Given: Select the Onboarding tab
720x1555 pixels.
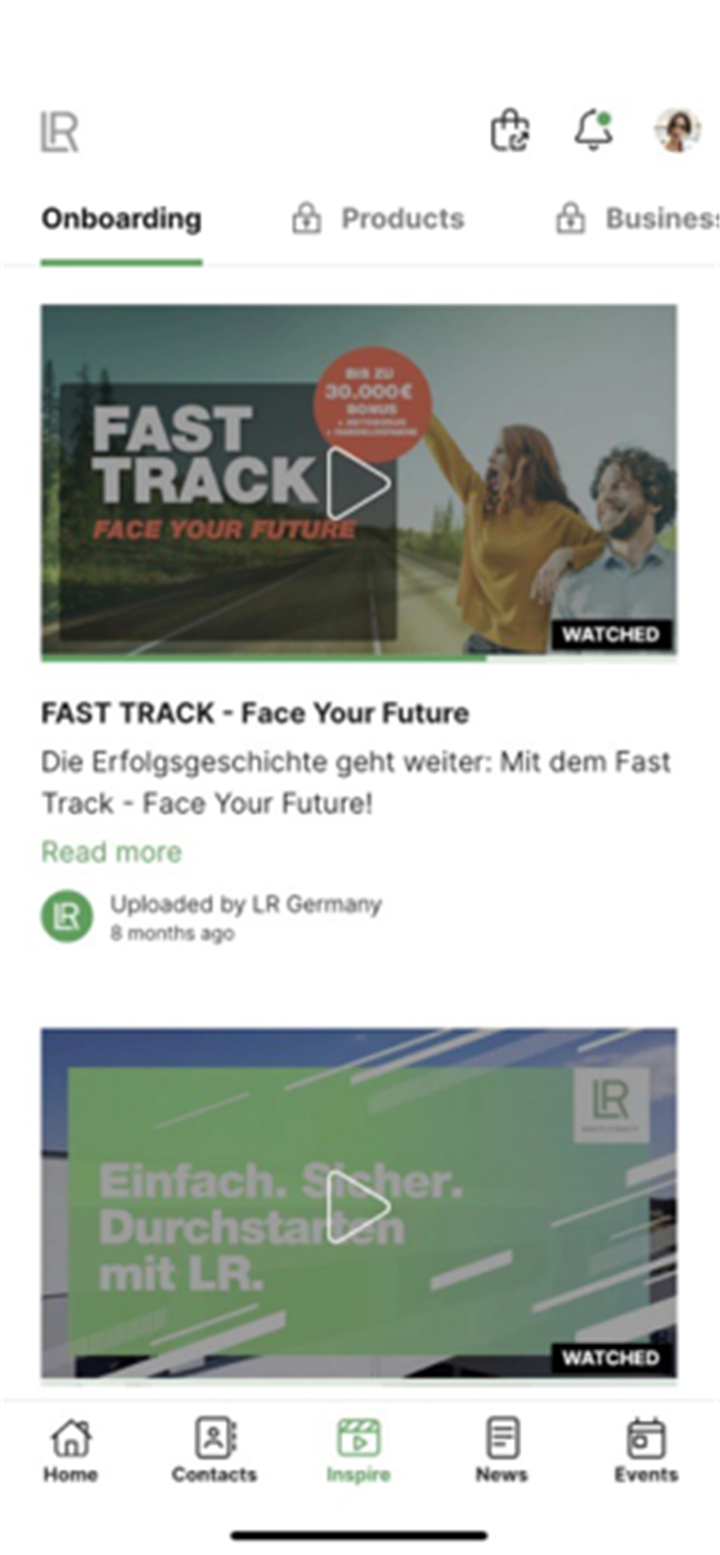Looking at the screenshot, I should click(x=121, y=219).
